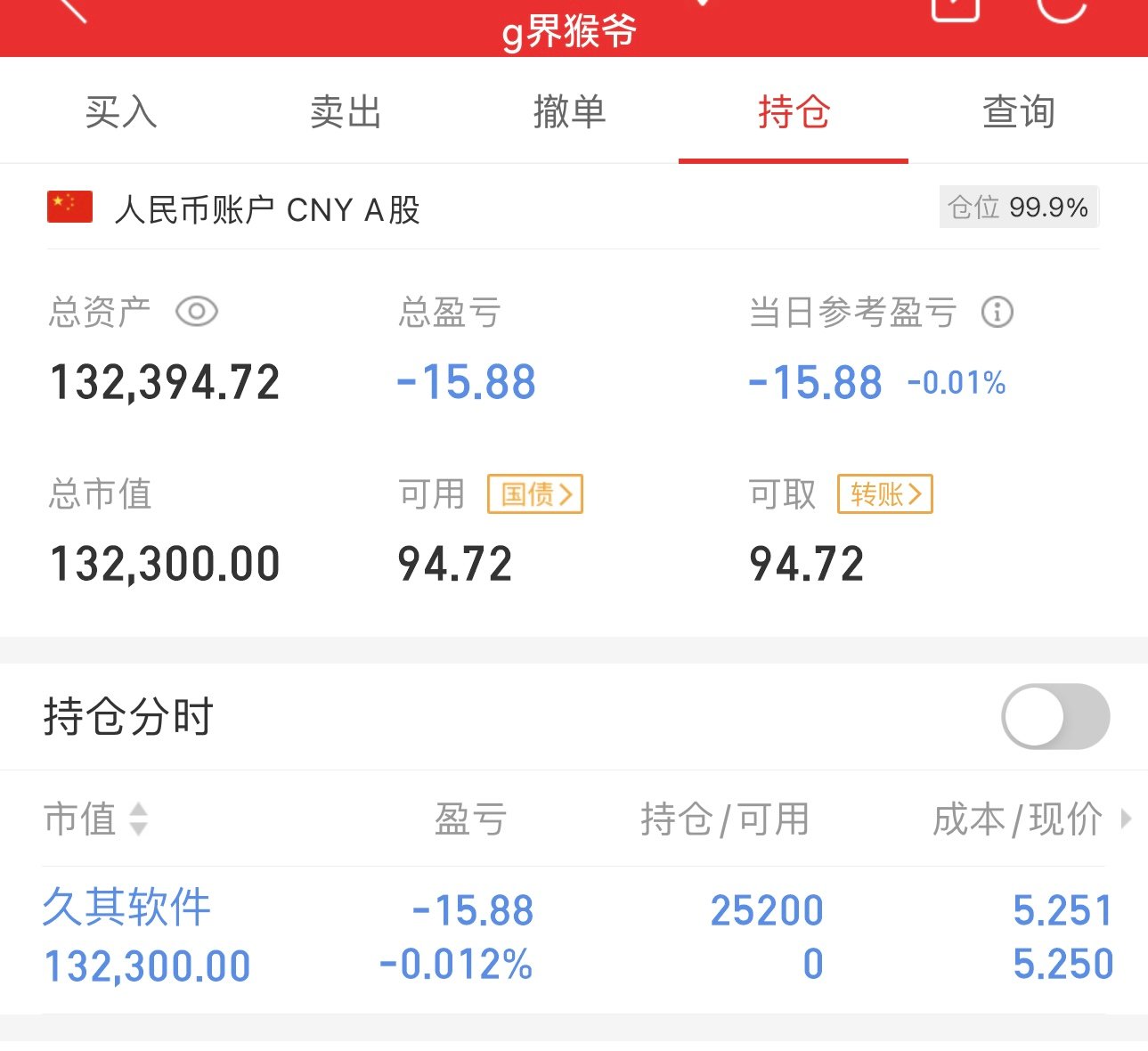
Task: Tap the 转账 button next to 可取
Action: pos(884,494)
